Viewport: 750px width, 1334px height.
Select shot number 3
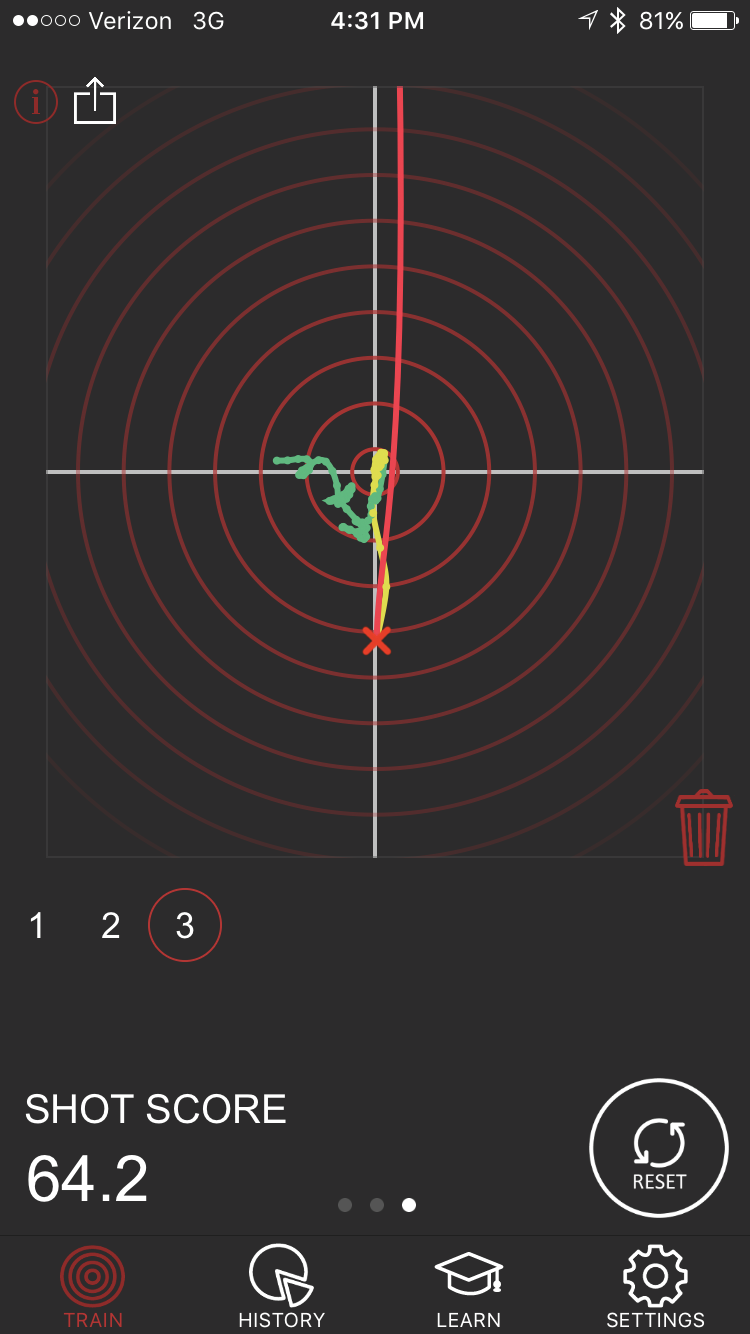[x=185, y=925]
